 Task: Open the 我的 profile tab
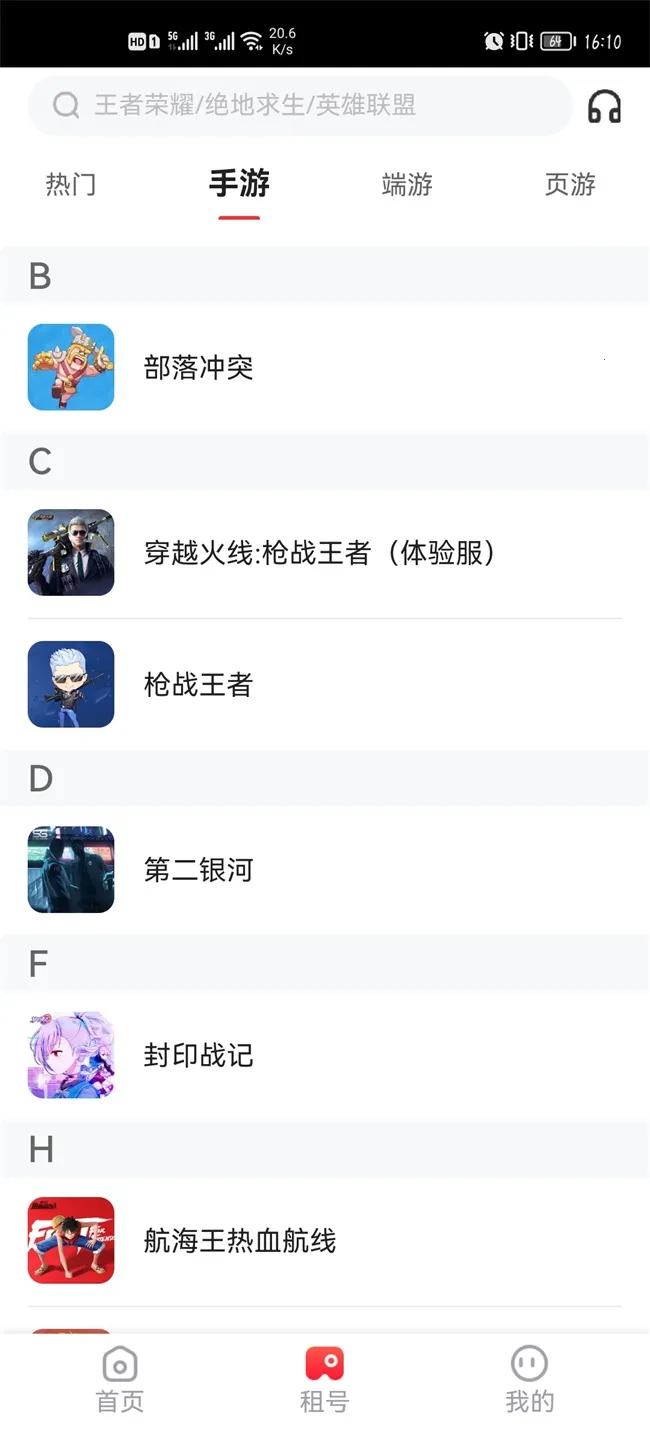pos(529,1380)
